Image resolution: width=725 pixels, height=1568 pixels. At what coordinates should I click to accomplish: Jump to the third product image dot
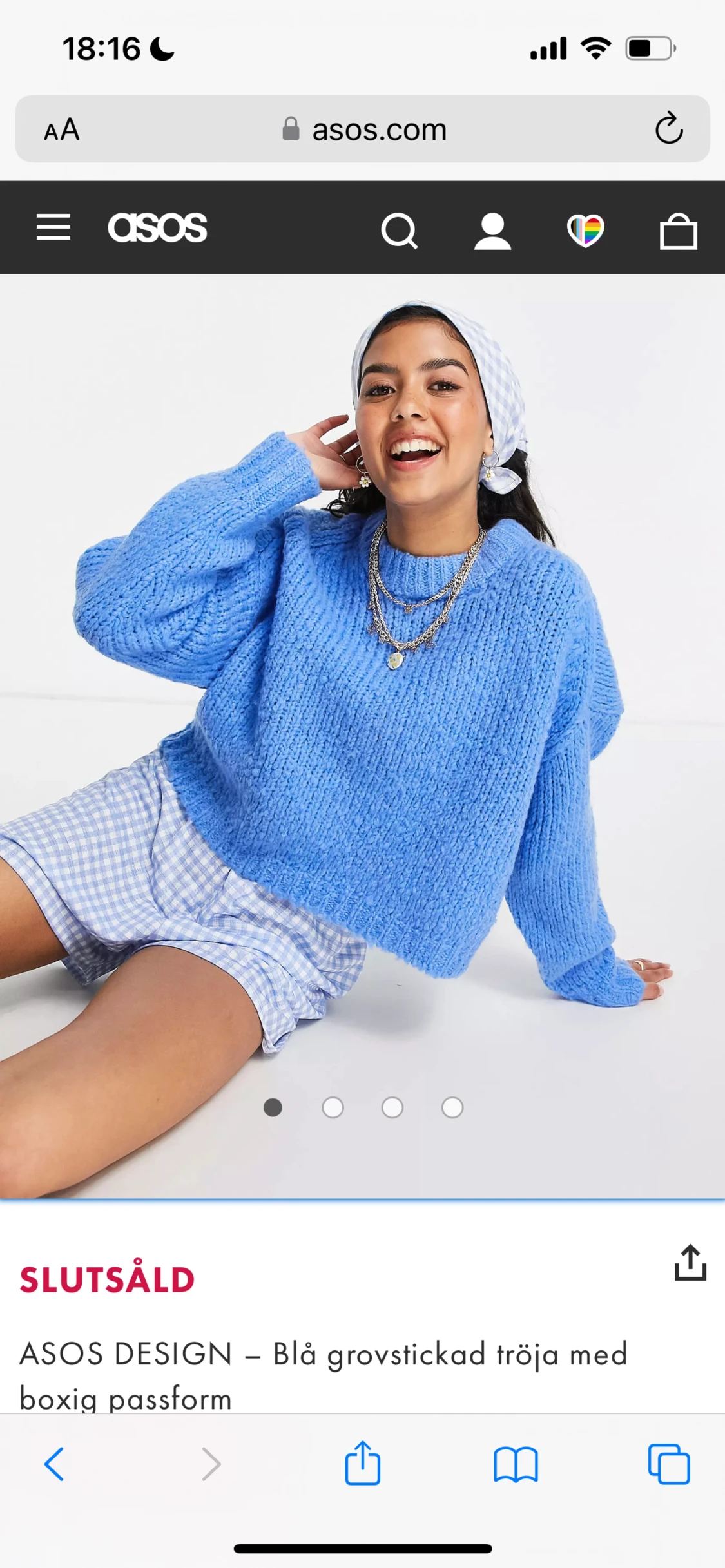click(392, 1107)
